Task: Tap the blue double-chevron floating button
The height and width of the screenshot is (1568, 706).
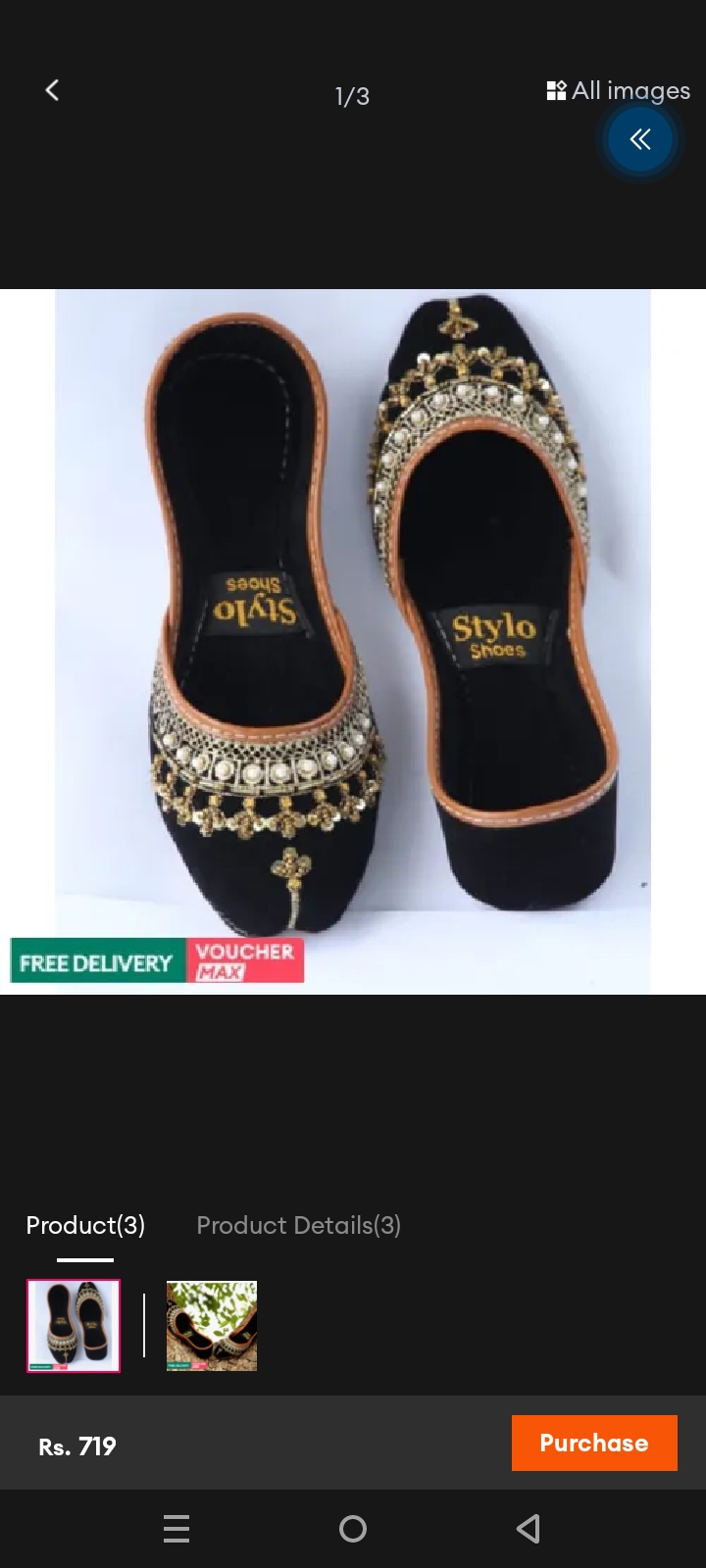Action: point(640,139)
